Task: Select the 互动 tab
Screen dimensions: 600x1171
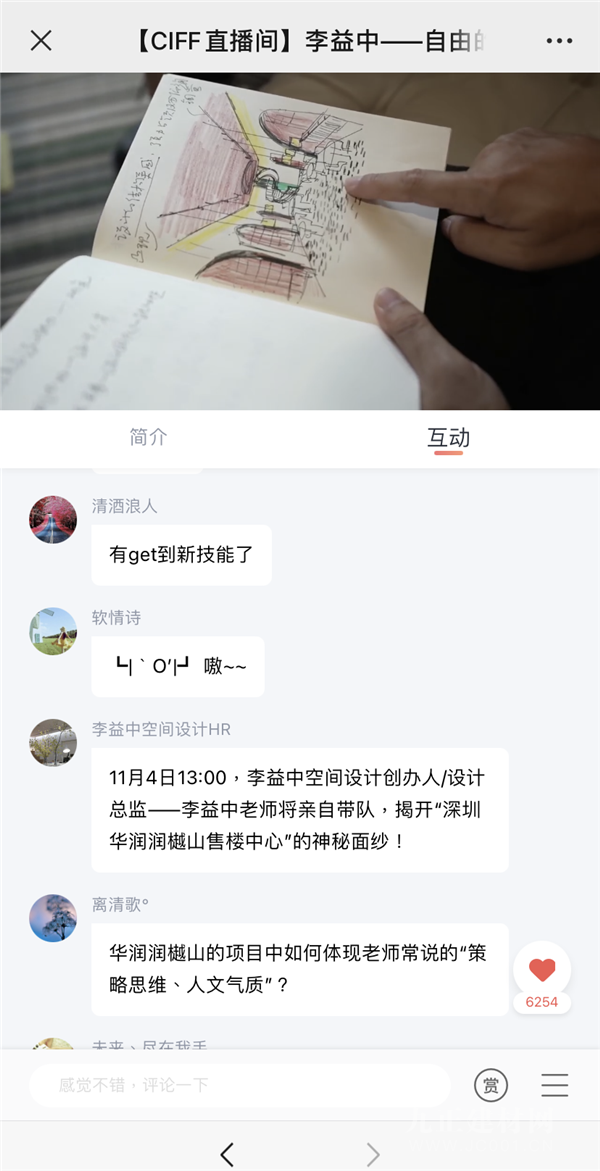Action: pyautogui.click(x=448, y=438)
